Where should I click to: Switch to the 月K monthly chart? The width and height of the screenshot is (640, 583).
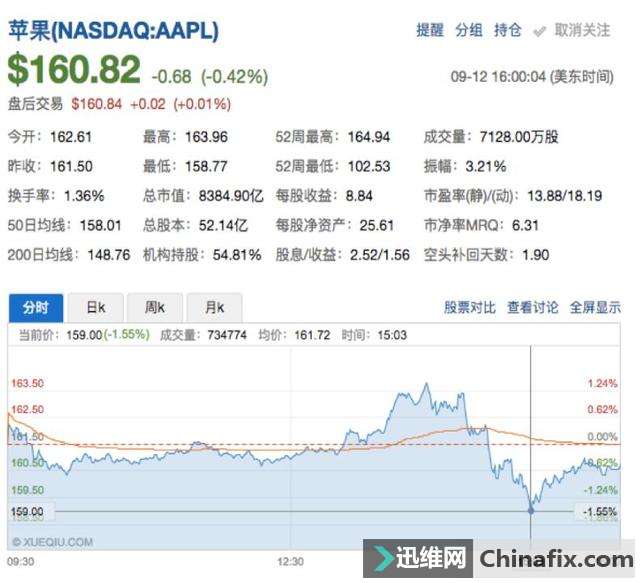pyautogui.click(x=213, y=307)
